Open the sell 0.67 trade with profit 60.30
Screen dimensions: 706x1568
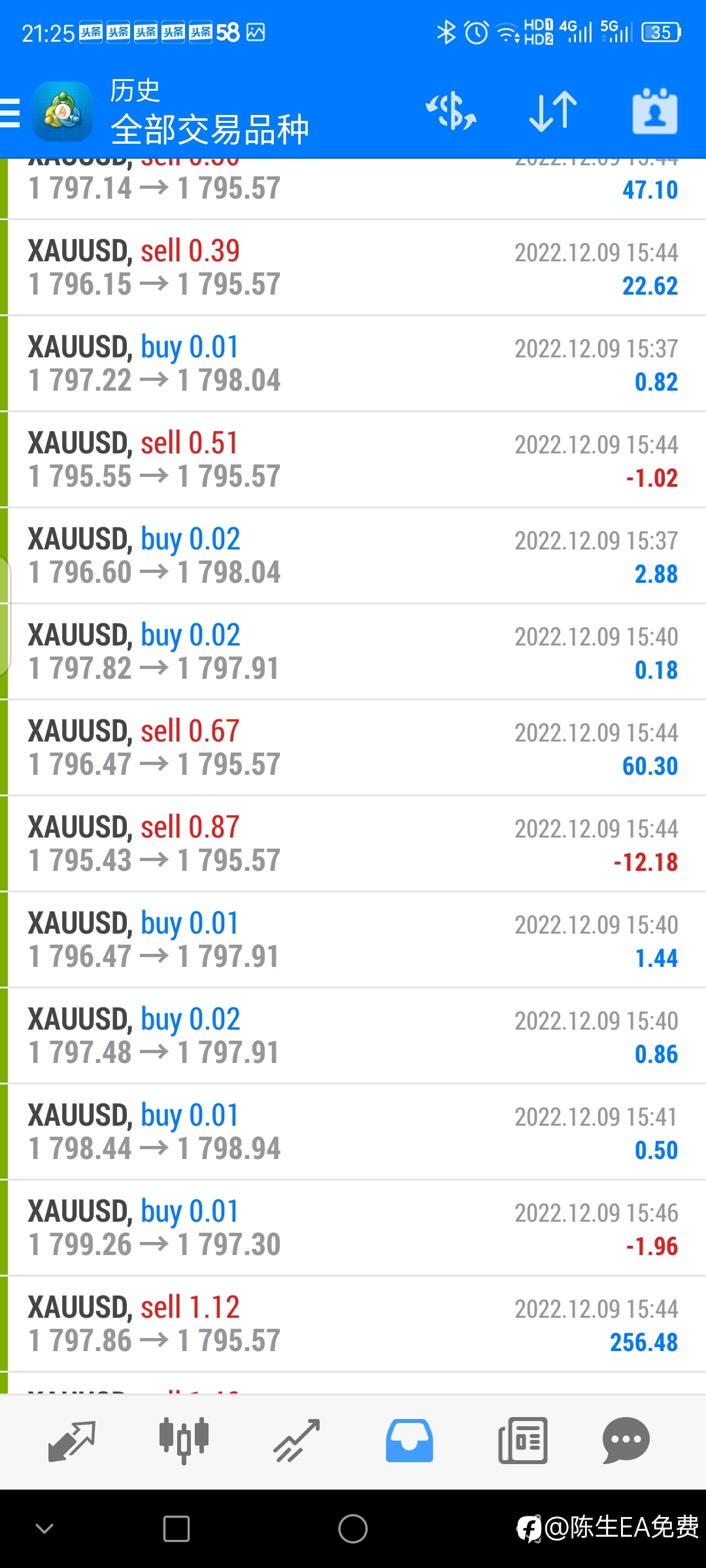pos(353,748)
